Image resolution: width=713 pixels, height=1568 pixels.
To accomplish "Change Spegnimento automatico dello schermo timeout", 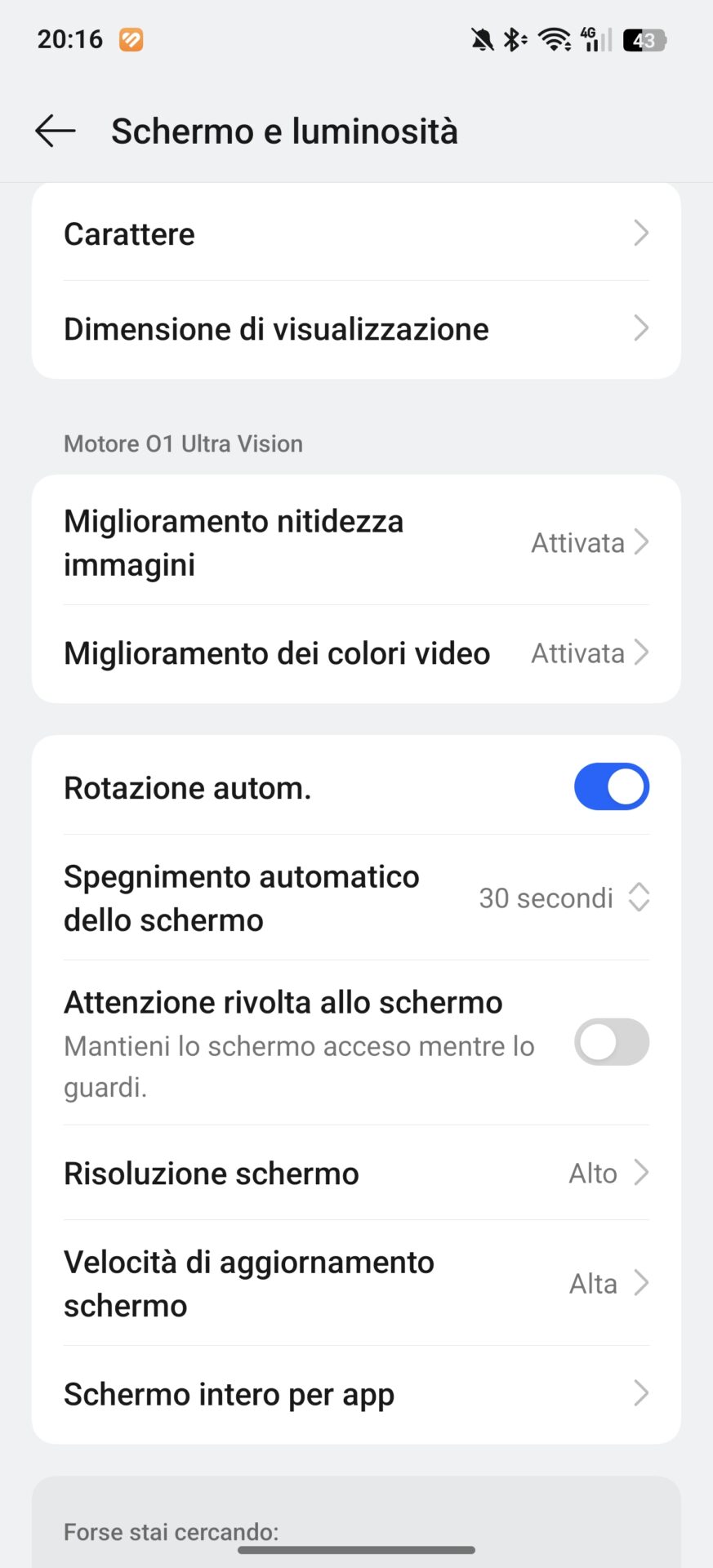I will tap(564, 898).
